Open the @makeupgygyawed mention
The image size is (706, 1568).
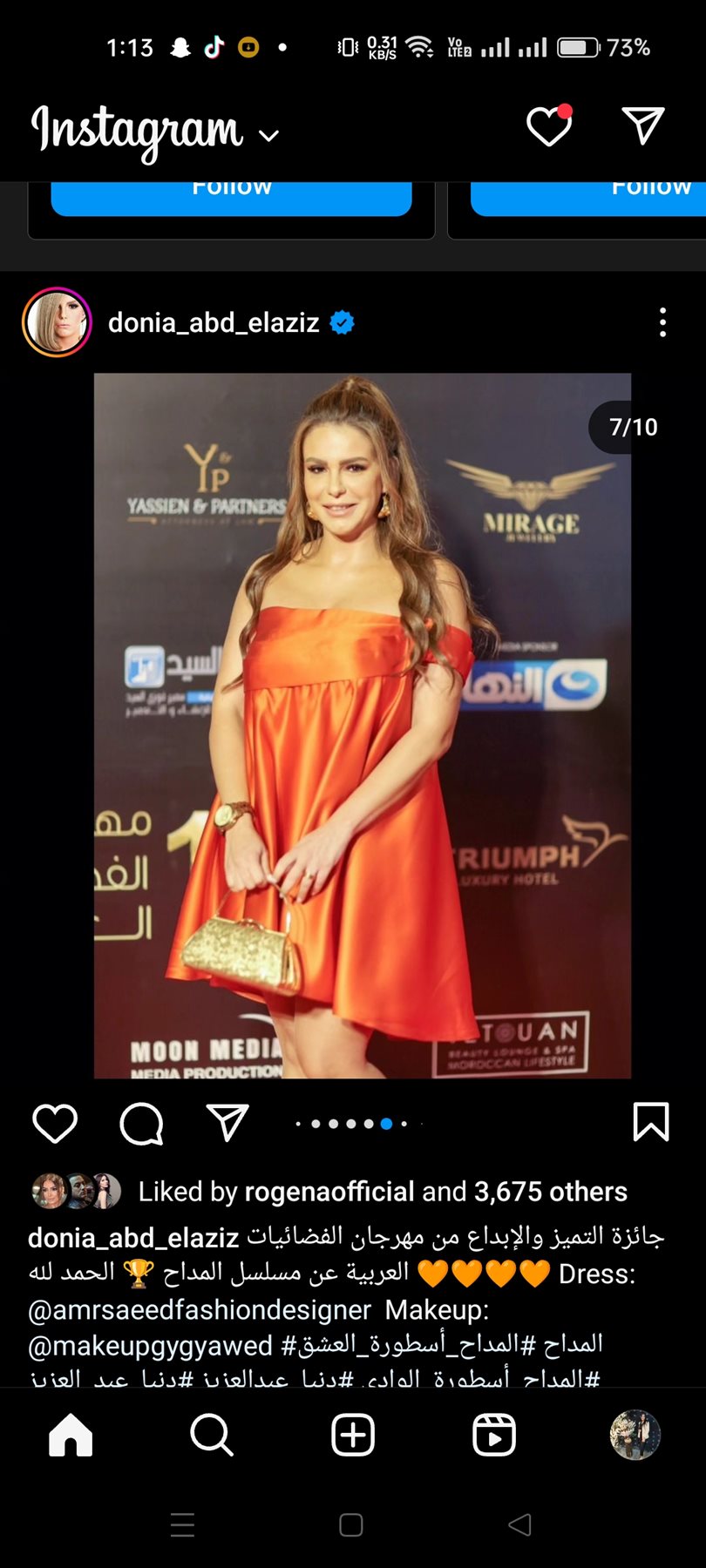[x=150, y=1346]
